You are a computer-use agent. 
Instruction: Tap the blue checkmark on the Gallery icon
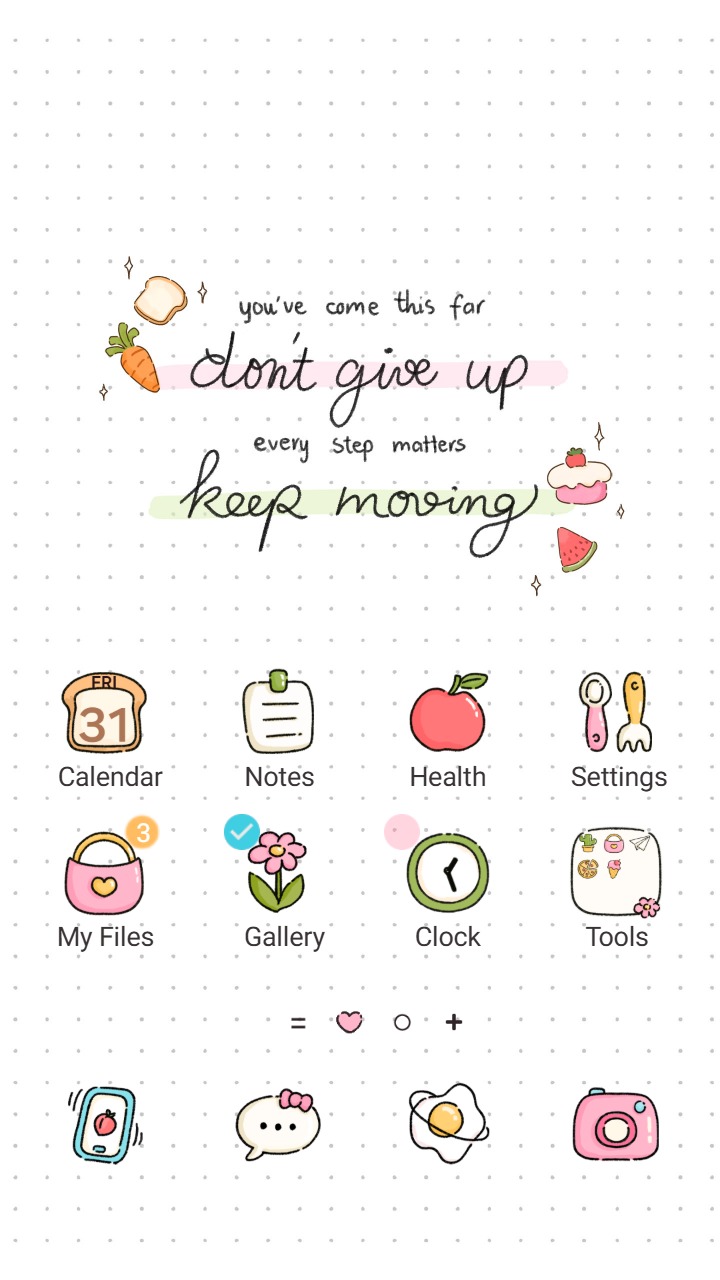point(242,831)
